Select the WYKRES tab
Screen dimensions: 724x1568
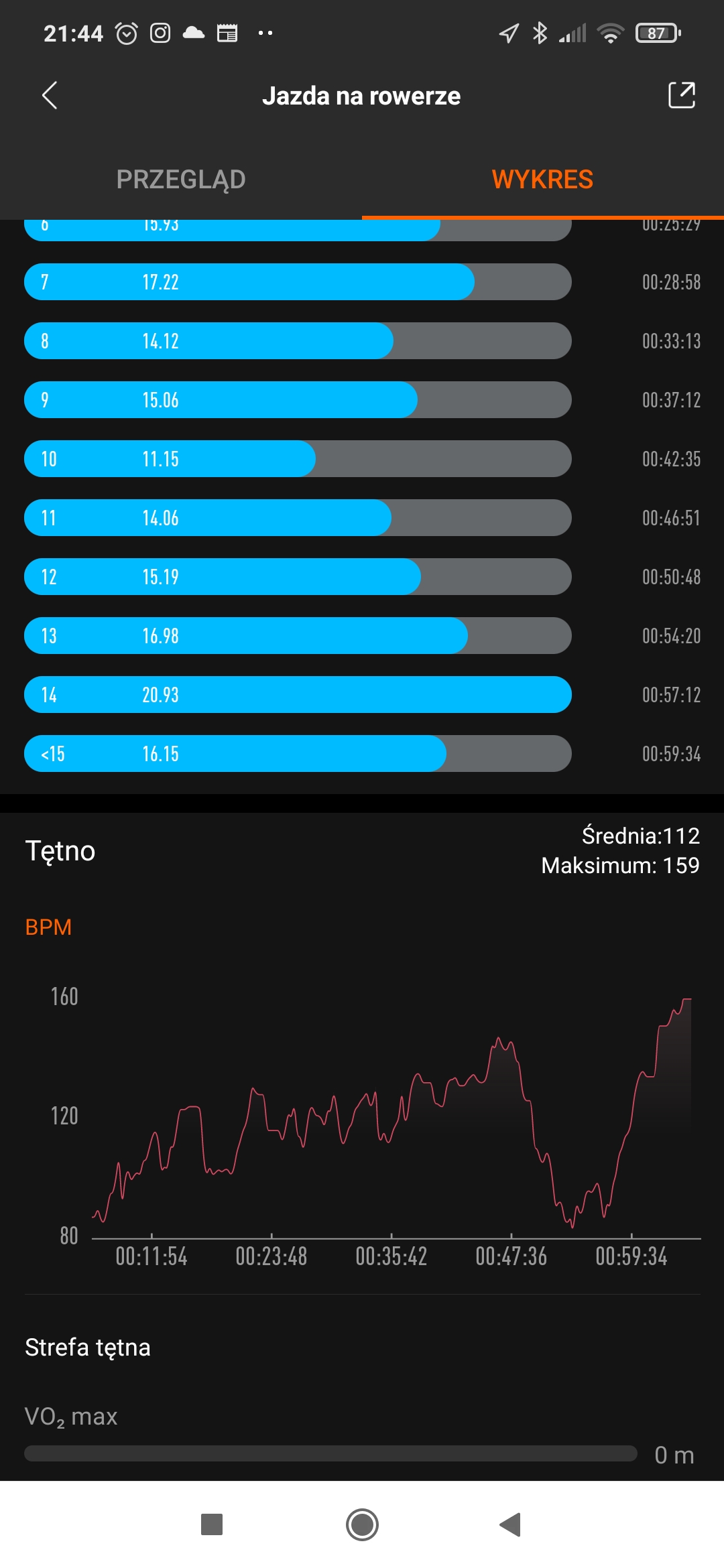[542, 180]
